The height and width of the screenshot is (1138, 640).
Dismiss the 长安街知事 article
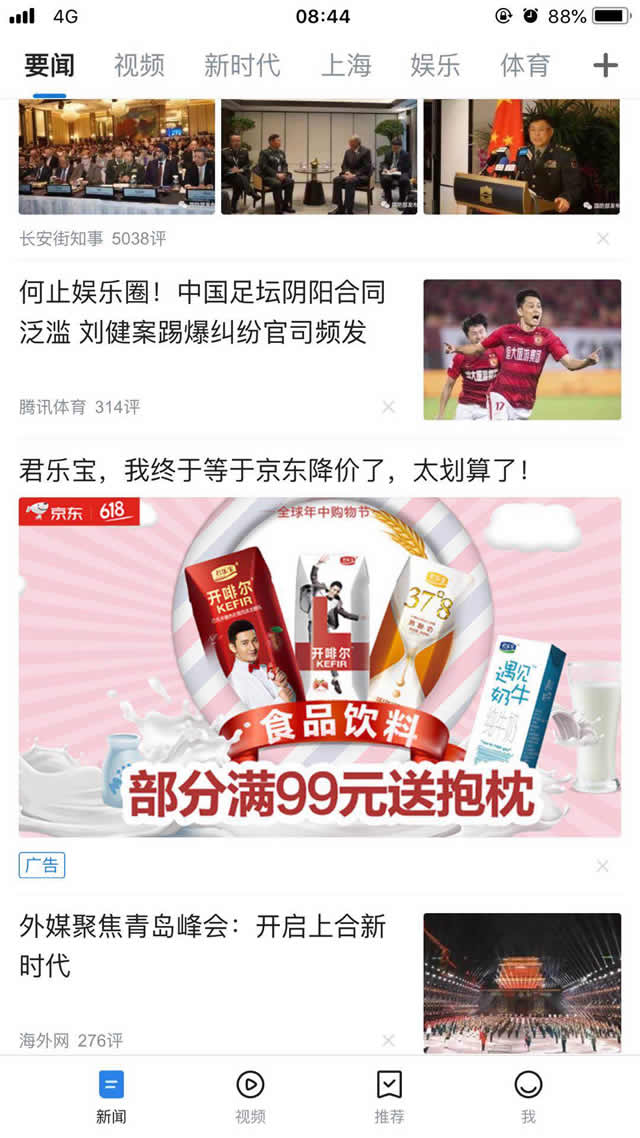602,239
